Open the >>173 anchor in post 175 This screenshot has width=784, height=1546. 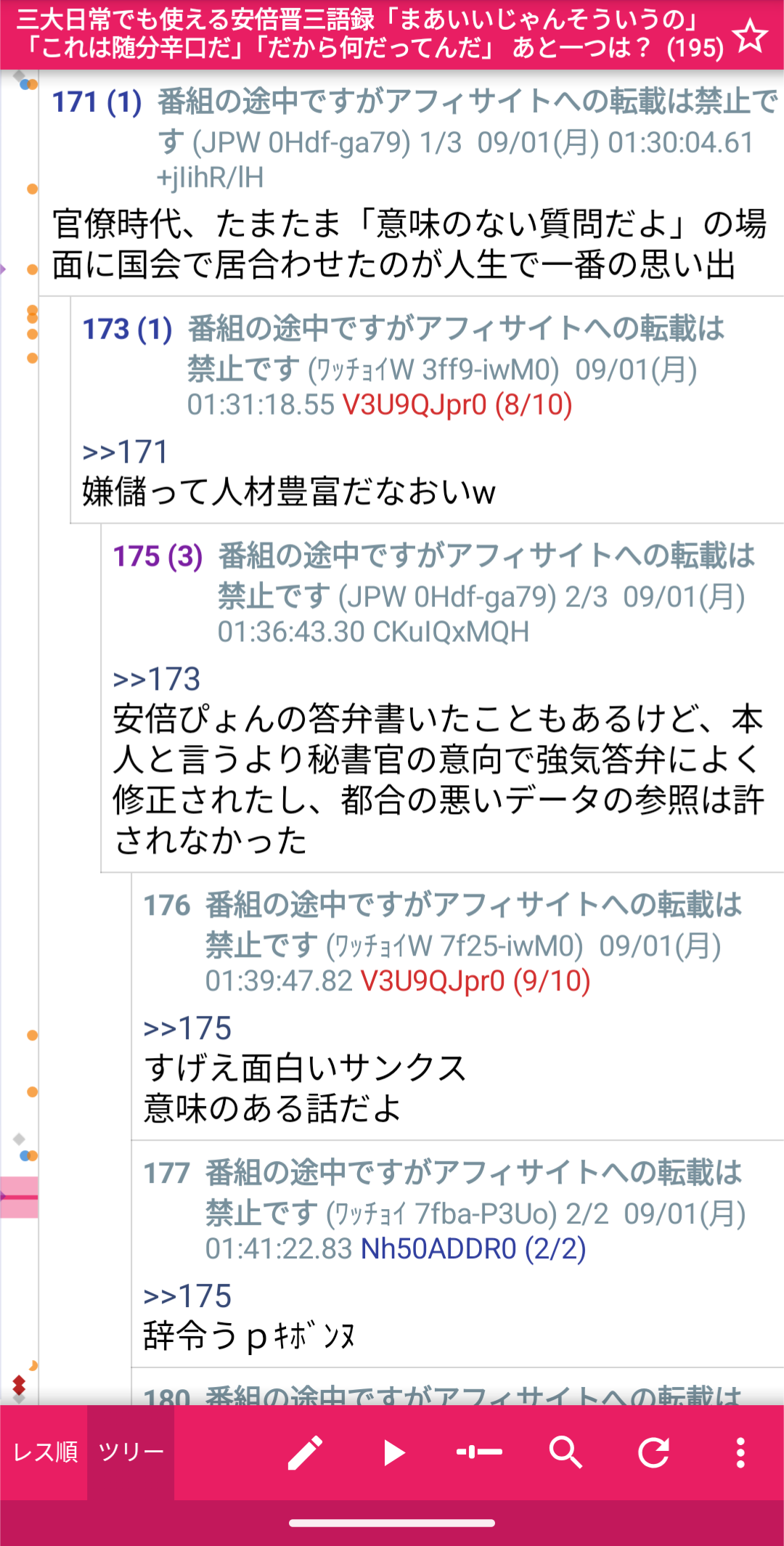click(x=157, y=680)
